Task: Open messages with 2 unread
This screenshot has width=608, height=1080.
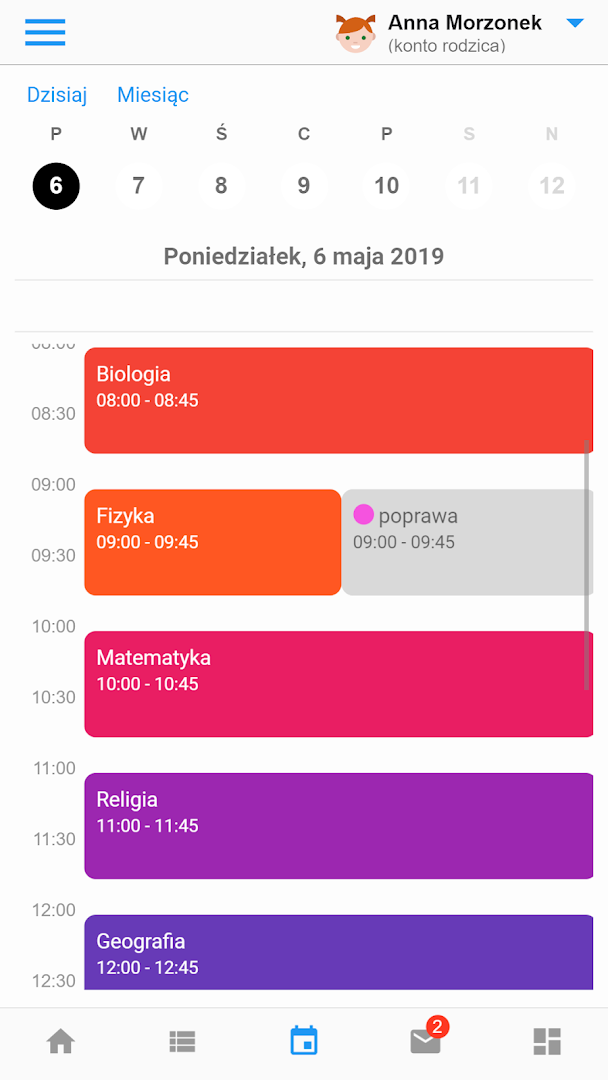Action: coord(425,1042)
